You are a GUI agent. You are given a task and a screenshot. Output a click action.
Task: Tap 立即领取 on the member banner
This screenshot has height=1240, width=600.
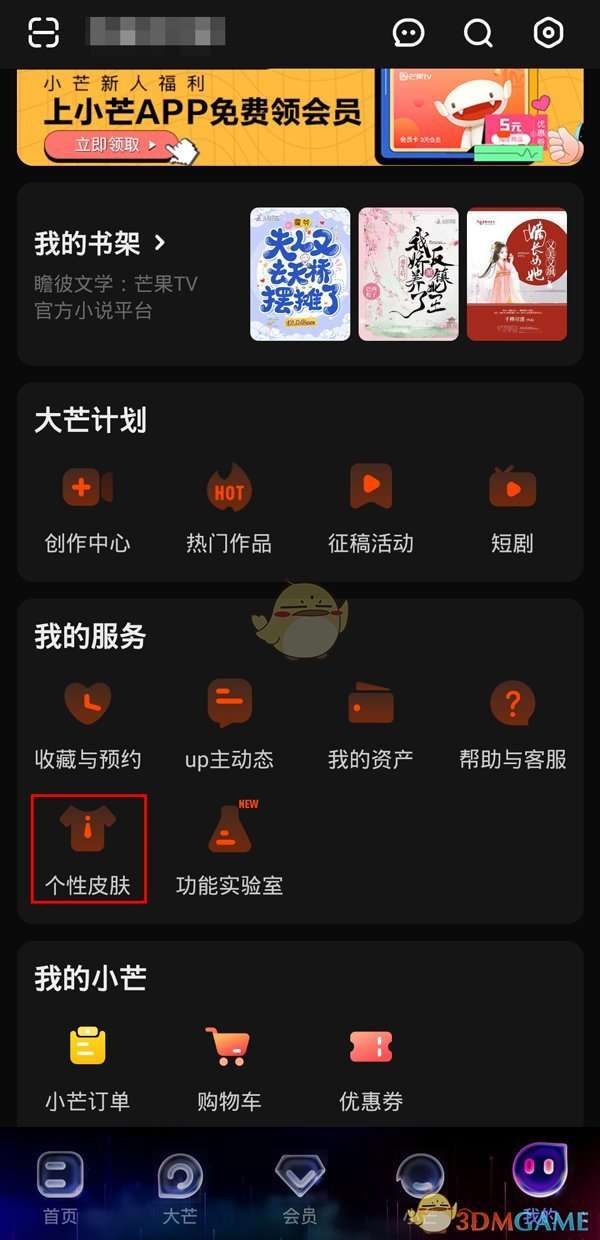tap(117, 145)
